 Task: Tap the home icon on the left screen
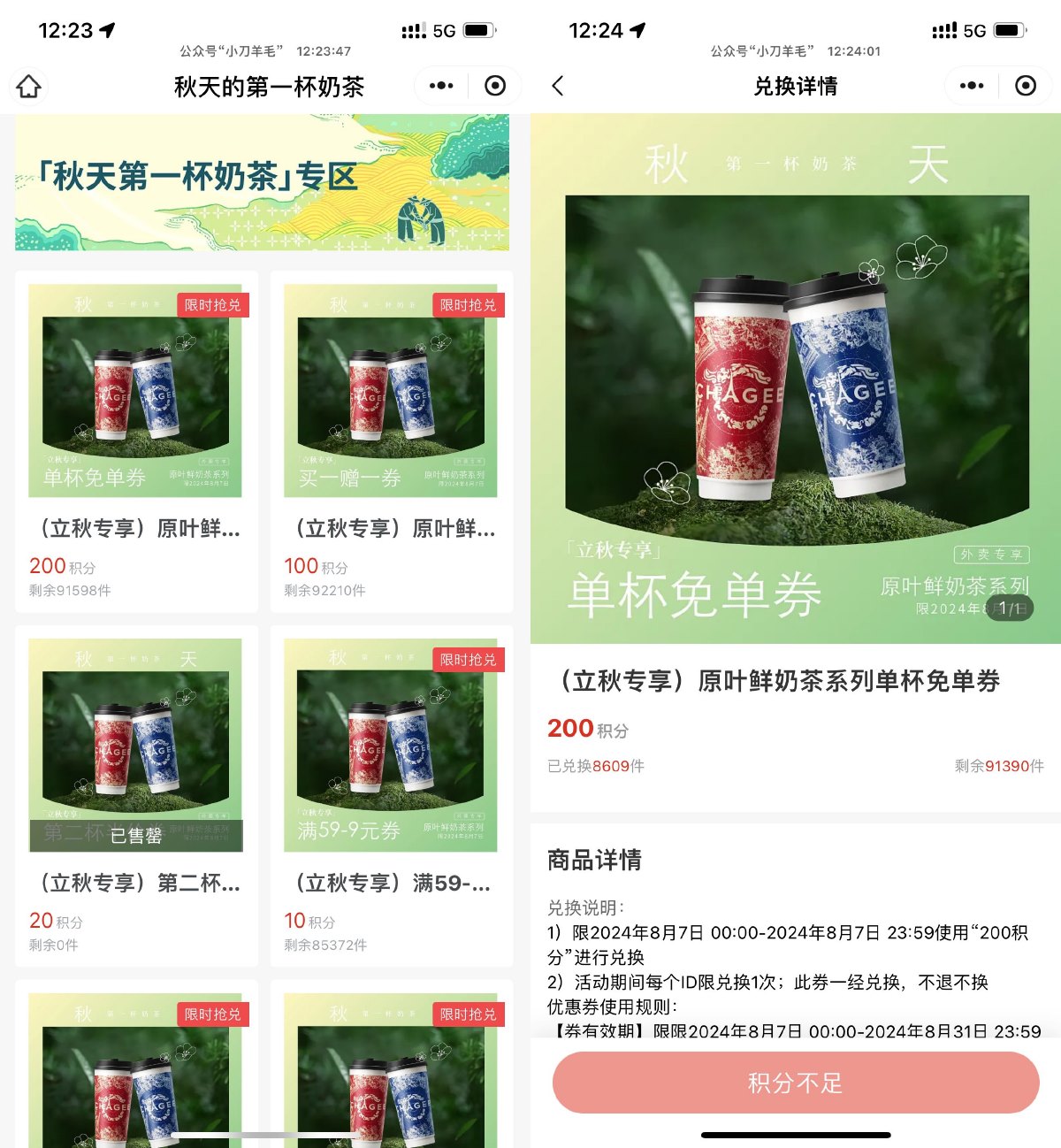29,86
